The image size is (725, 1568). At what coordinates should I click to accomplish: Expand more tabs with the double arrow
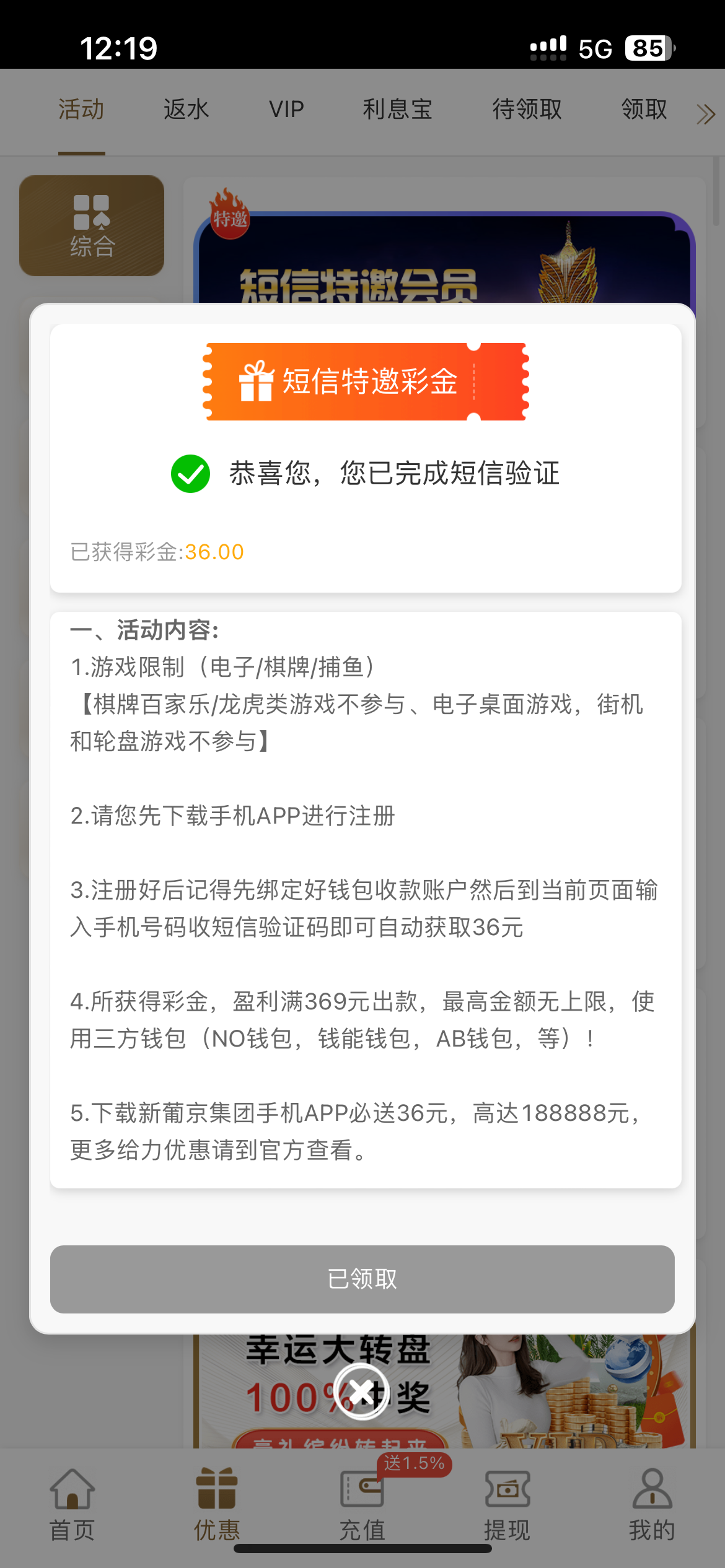pos(705,114)
